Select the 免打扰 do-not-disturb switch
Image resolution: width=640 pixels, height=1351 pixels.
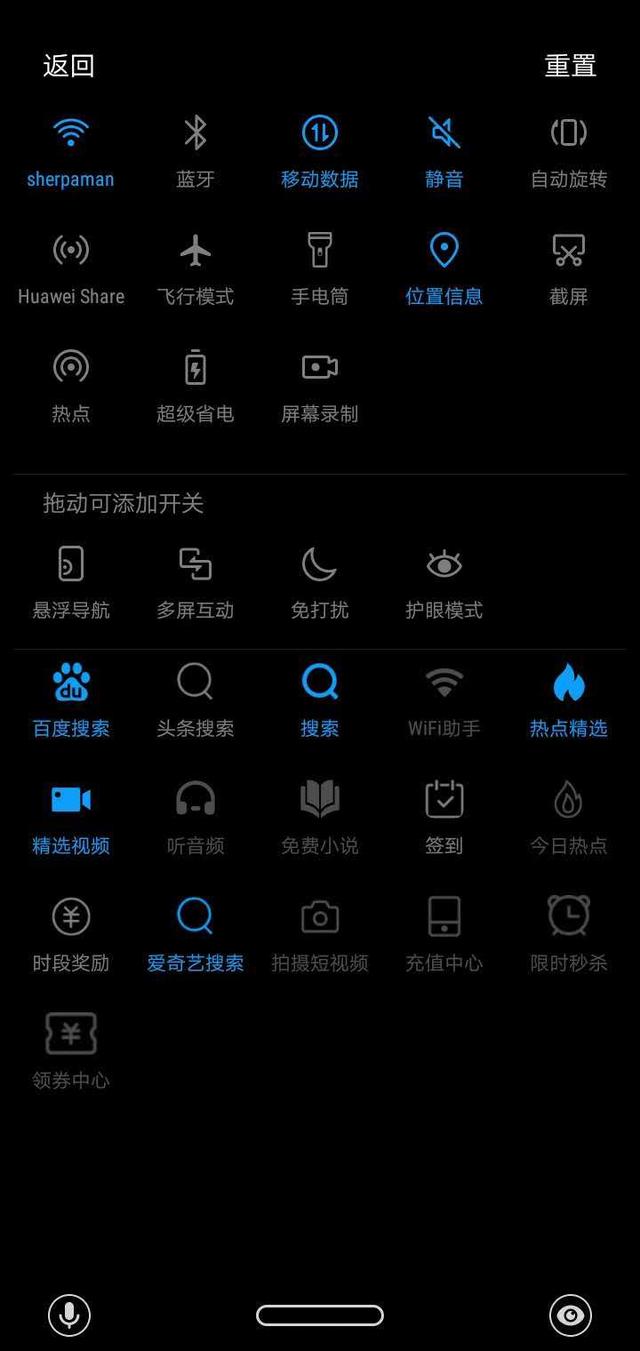320,564
